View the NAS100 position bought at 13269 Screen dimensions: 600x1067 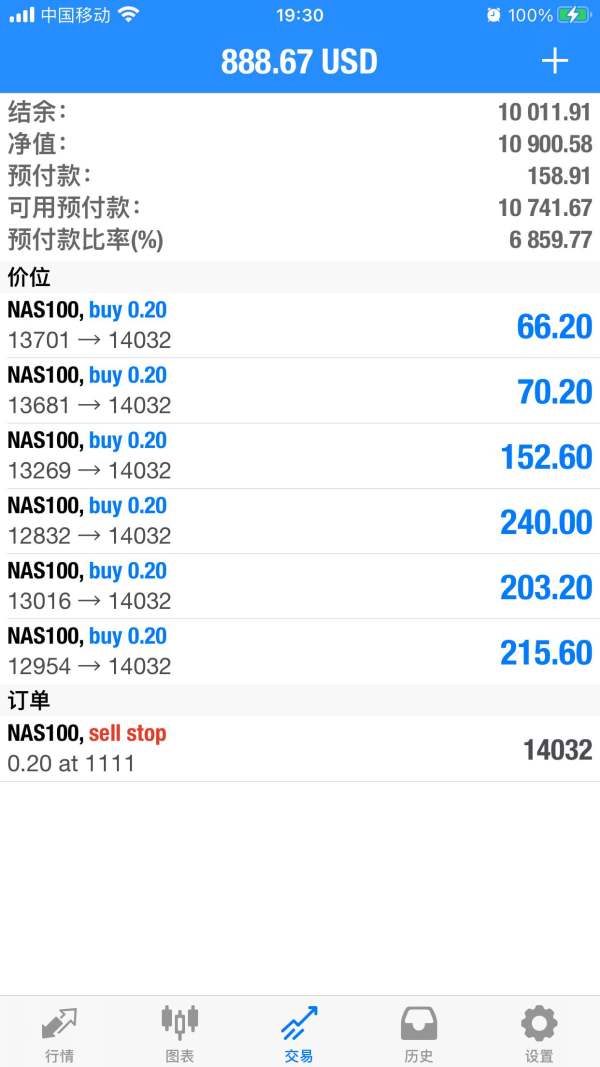pyautogui.click(x=300, y=456)
